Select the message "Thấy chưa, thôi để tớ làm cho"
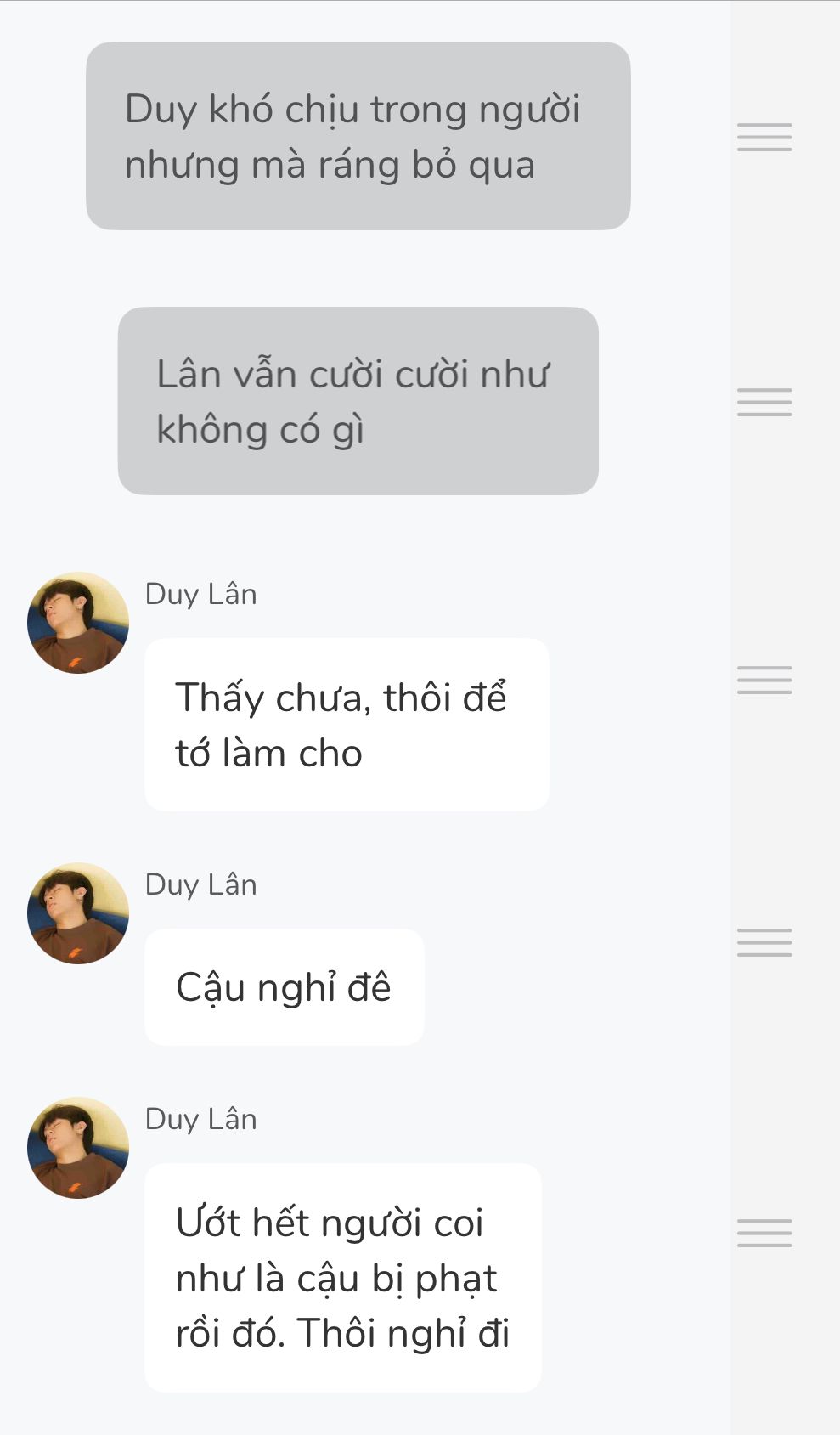The image size is (840, 1435). click(346, 725)
